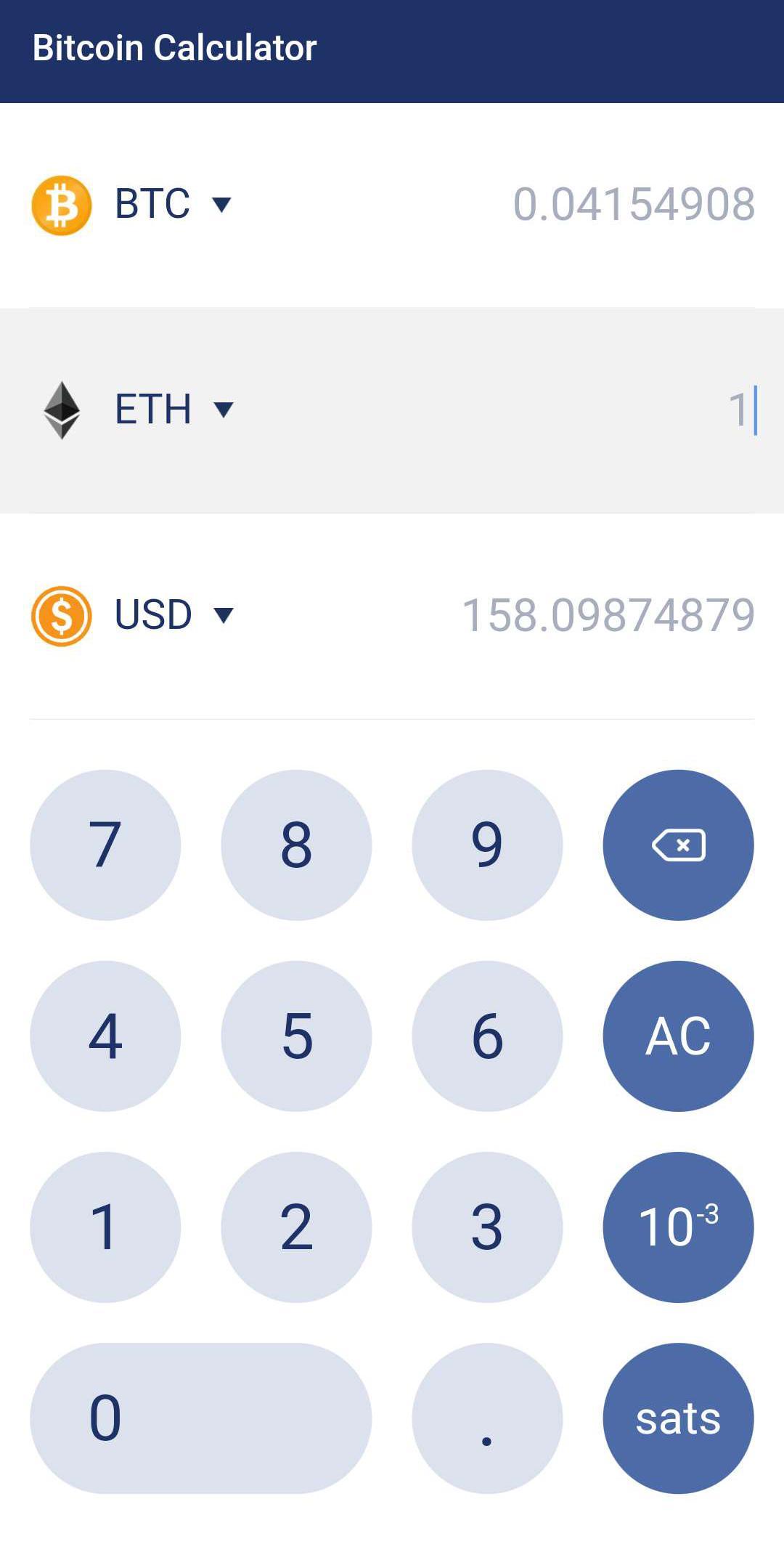Tap the number 4 key
Image resolution: width=784 pixels, height=1544 pixels.
[105, 1036]
